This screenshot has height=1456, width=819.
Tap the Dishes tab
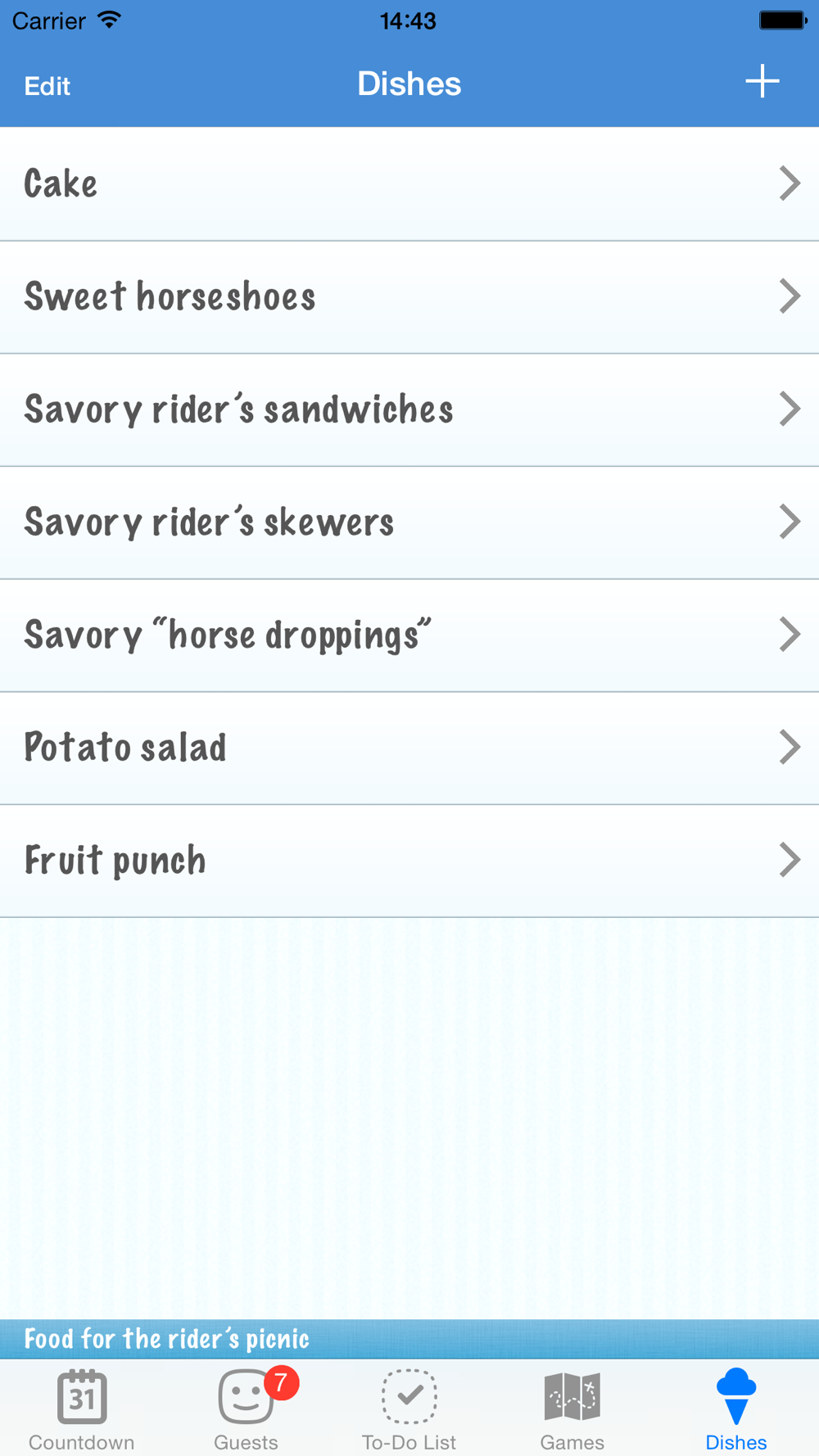(736, 1409)
